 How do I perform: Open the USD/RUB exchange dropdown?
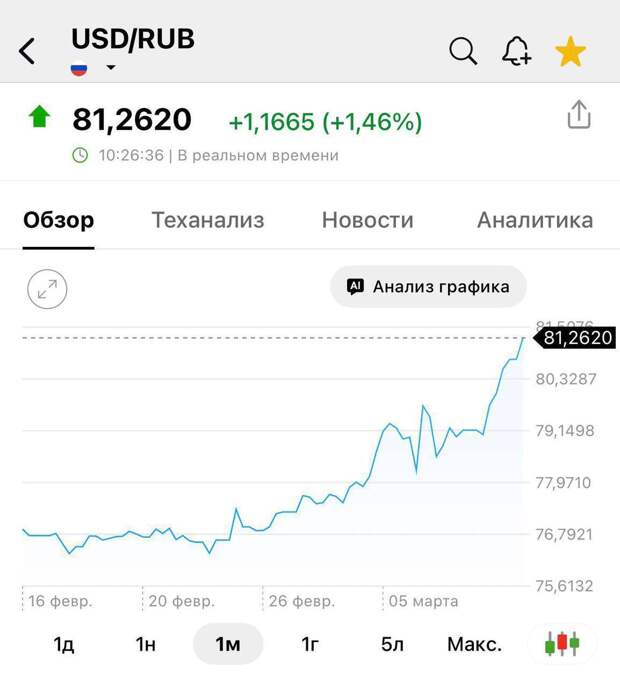(x=110, y=68)
